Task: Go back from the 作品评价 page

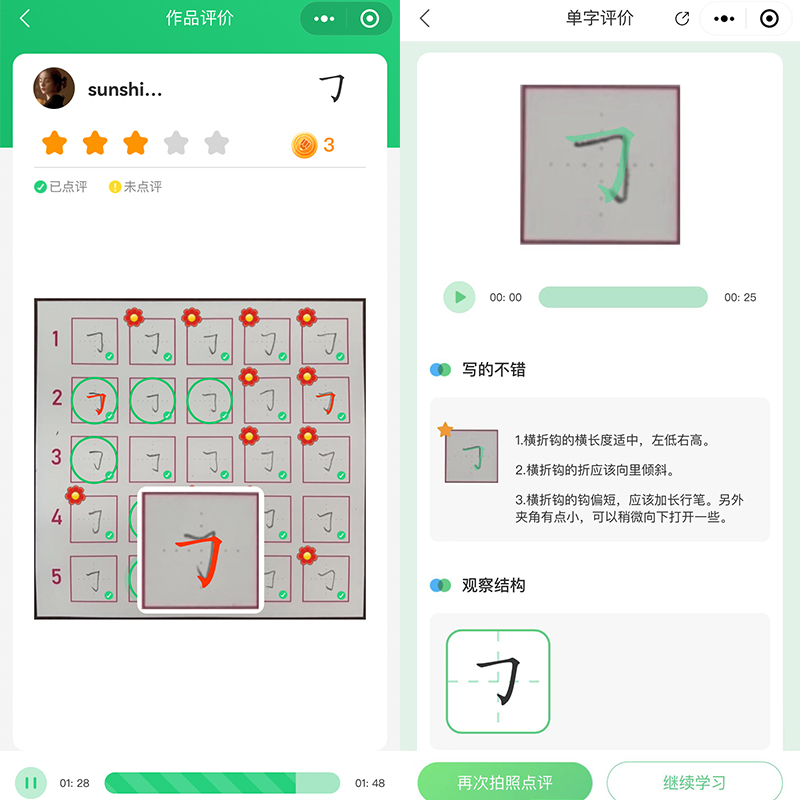Action: [25, 18]
